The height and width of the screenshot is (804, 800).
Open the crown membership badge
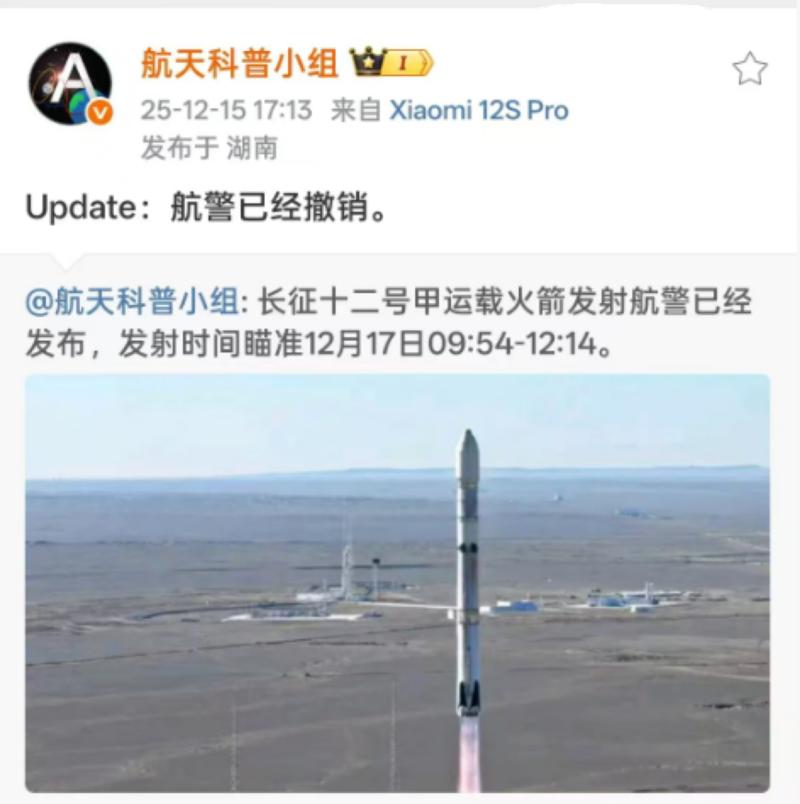coord(391,64)
